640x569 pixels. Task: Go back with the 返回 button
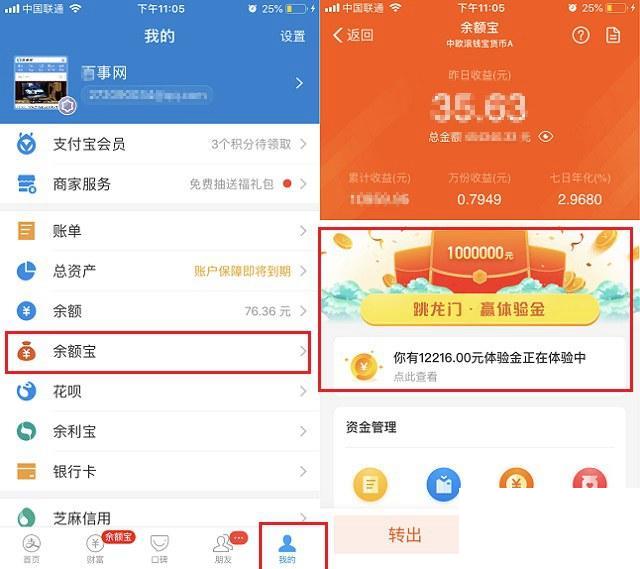click(353, 35)
